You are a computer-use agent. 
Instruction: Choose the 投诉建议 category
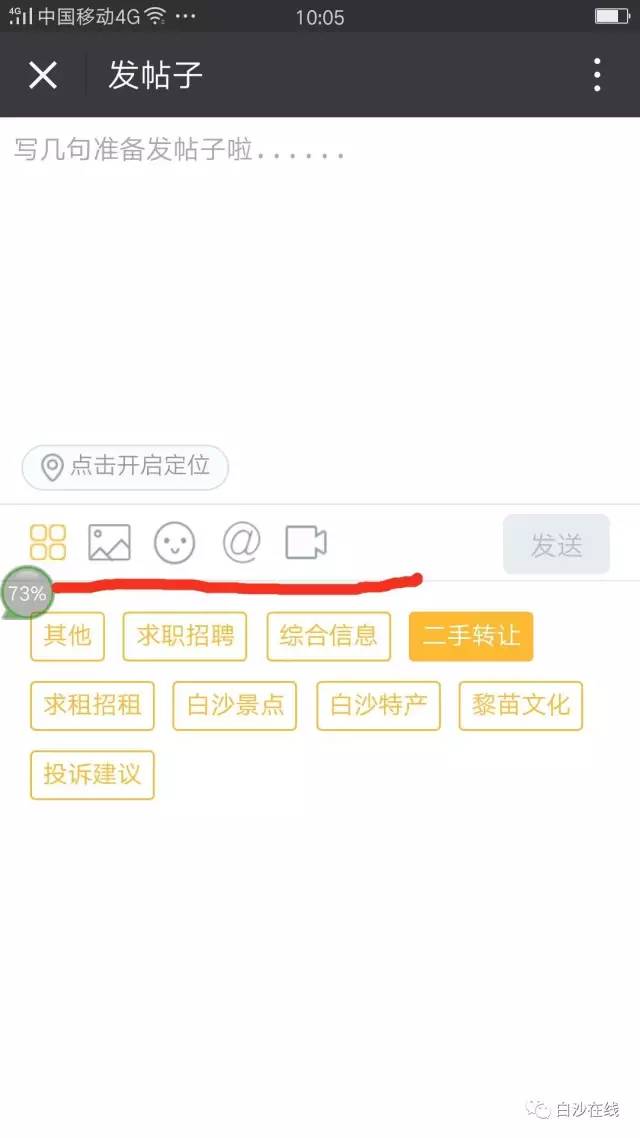pos(92,775)
